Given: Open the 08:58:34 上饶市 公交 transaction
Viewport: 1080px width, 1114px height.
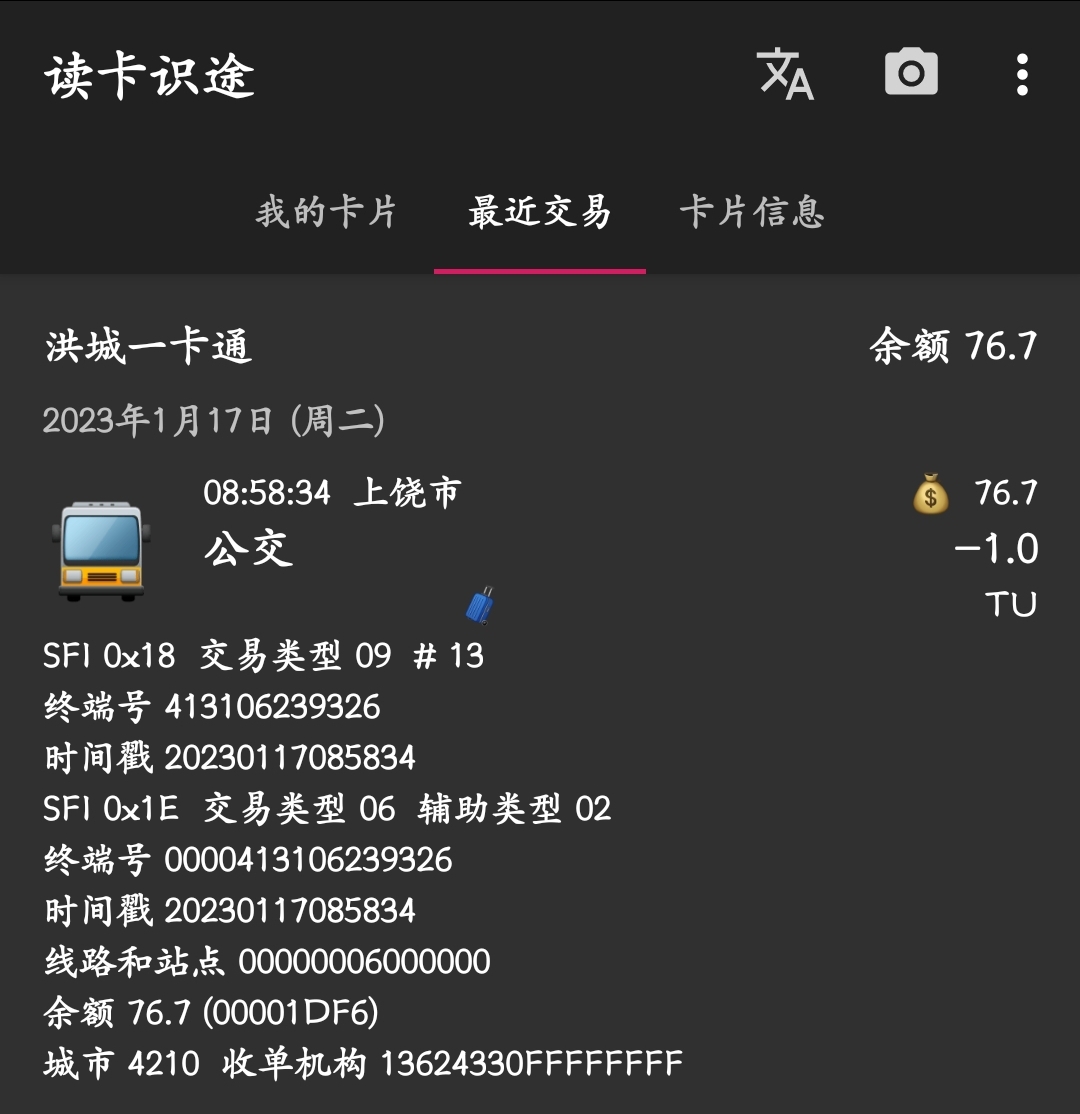Looking at the screenshot, I should tap(540, 545).
